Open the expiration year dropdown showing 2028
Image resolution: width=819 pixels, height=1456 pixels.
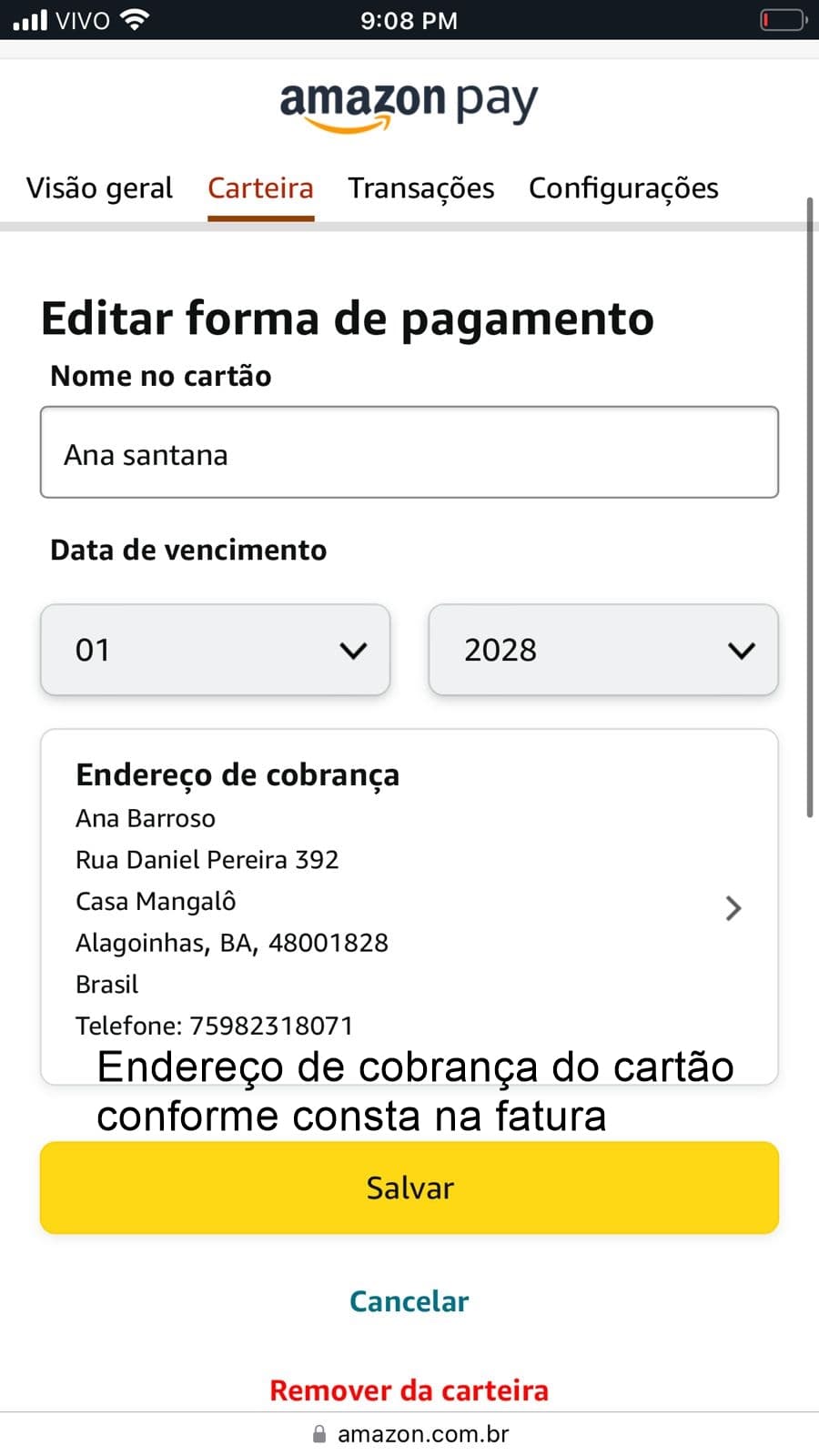603,650
